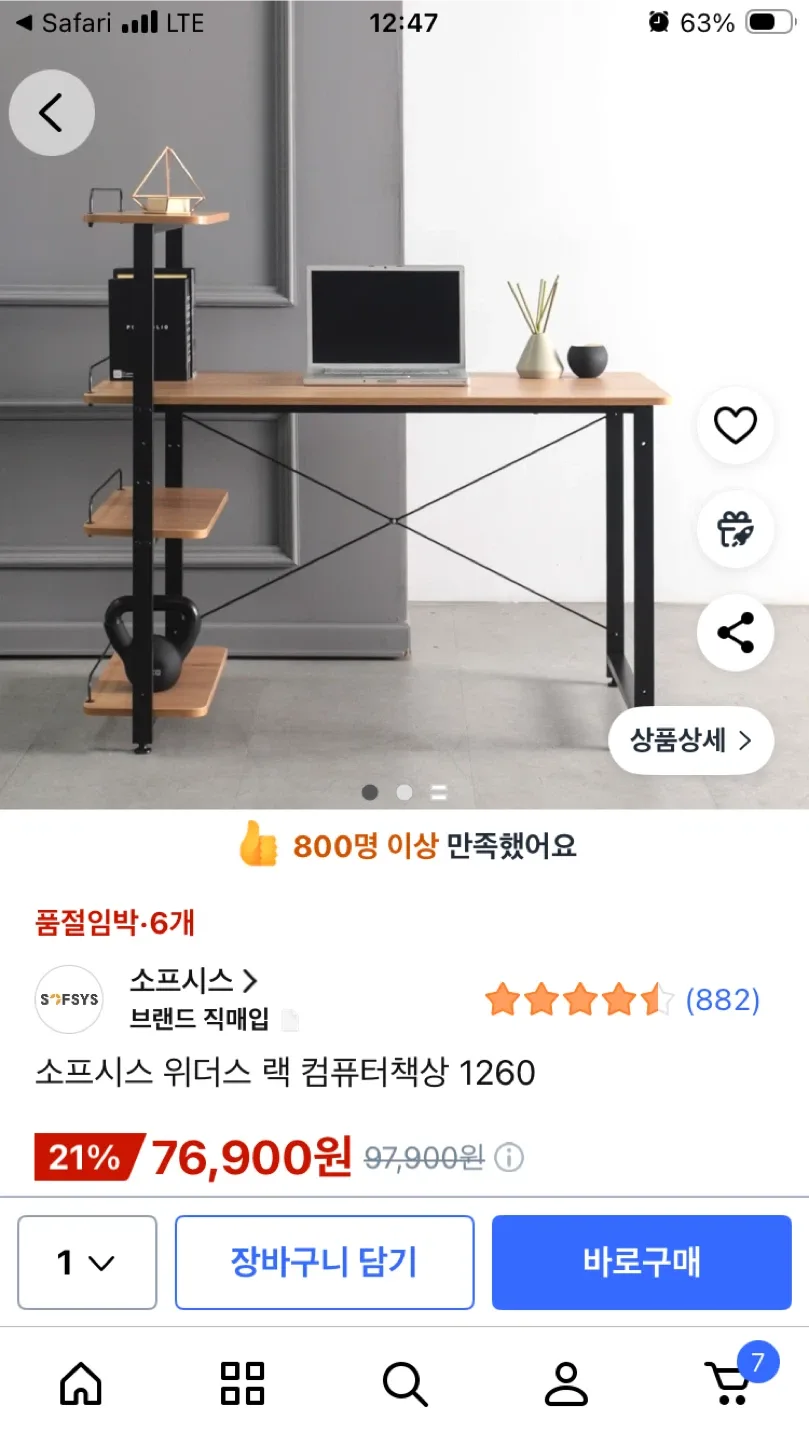Viewport: 809px width, 1440px height.
Task: Go back using the back arrow
Action: tap(51, 113)
